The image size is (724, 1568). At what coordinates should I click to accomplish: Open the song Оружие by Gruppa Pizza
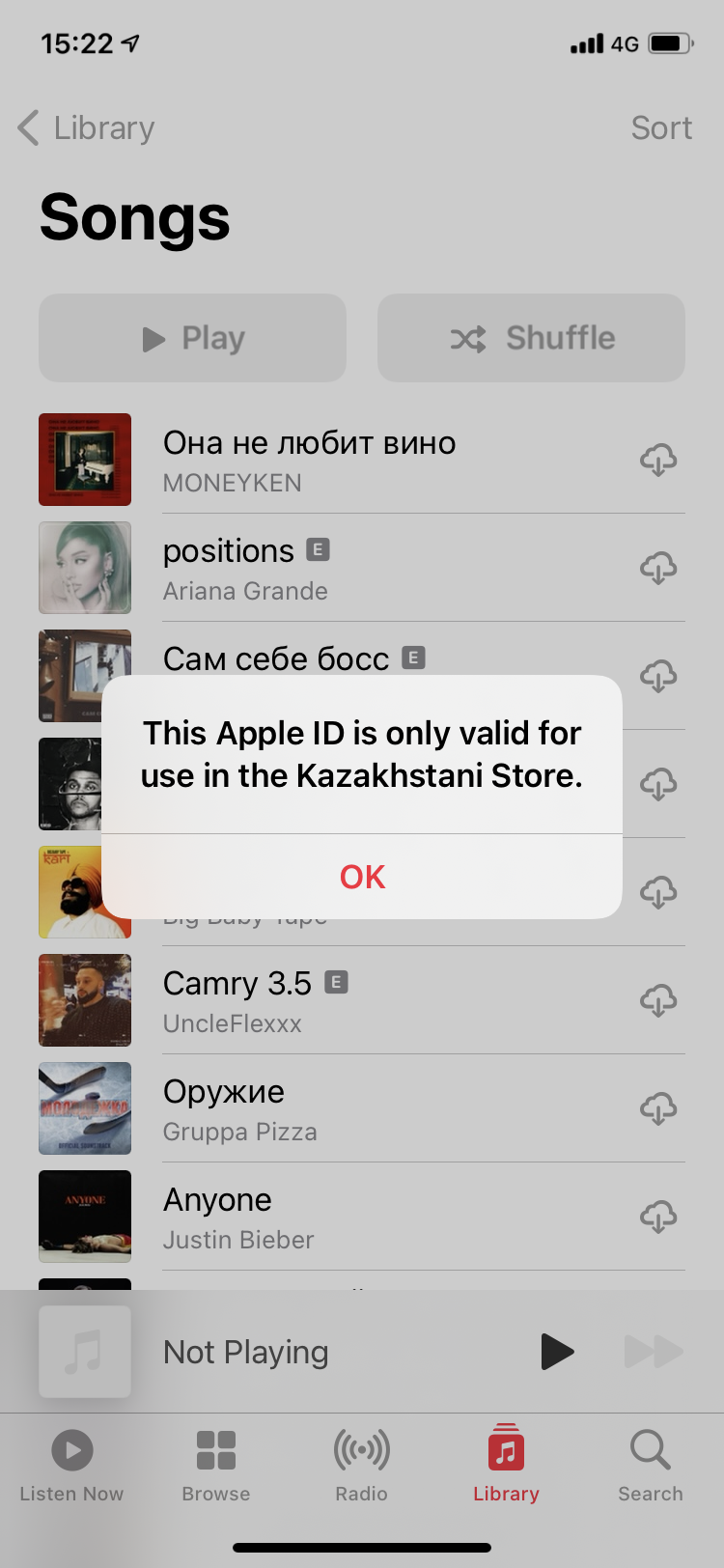click(362, 1108)
